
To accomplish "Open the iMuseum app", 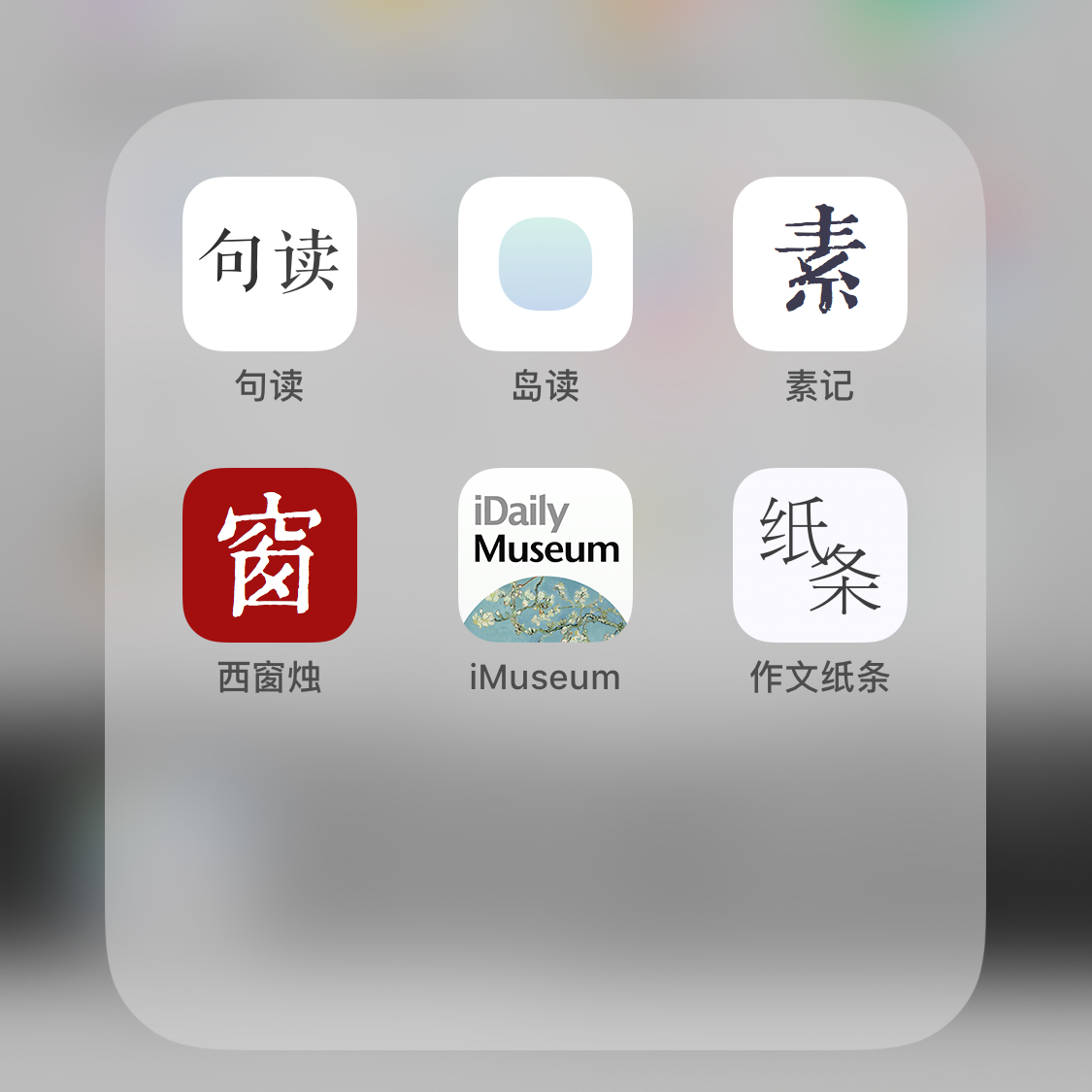I will (x=545, y=554).
